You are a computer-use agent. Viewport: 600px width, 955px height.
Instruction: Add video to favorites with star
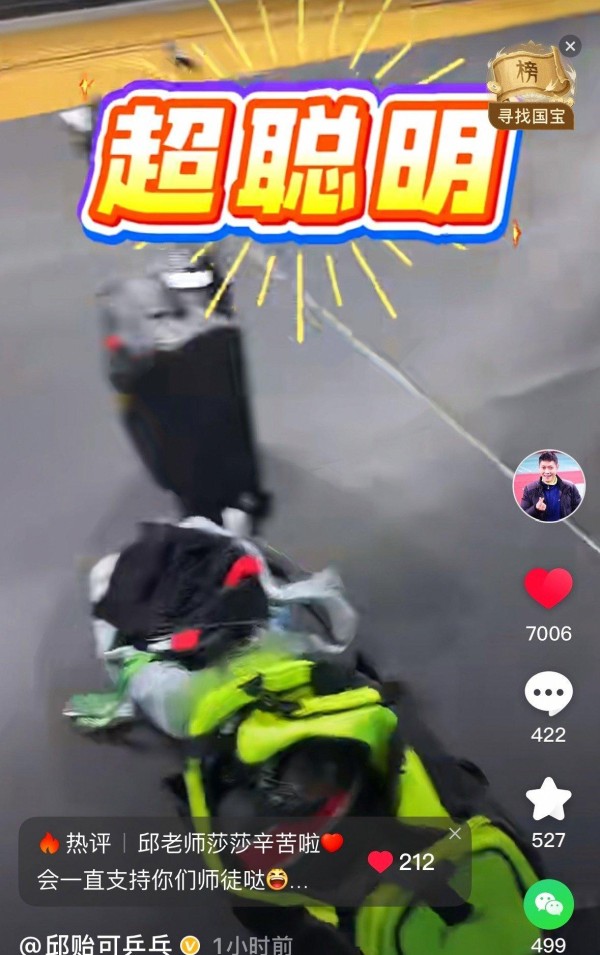tap(548, 800)
